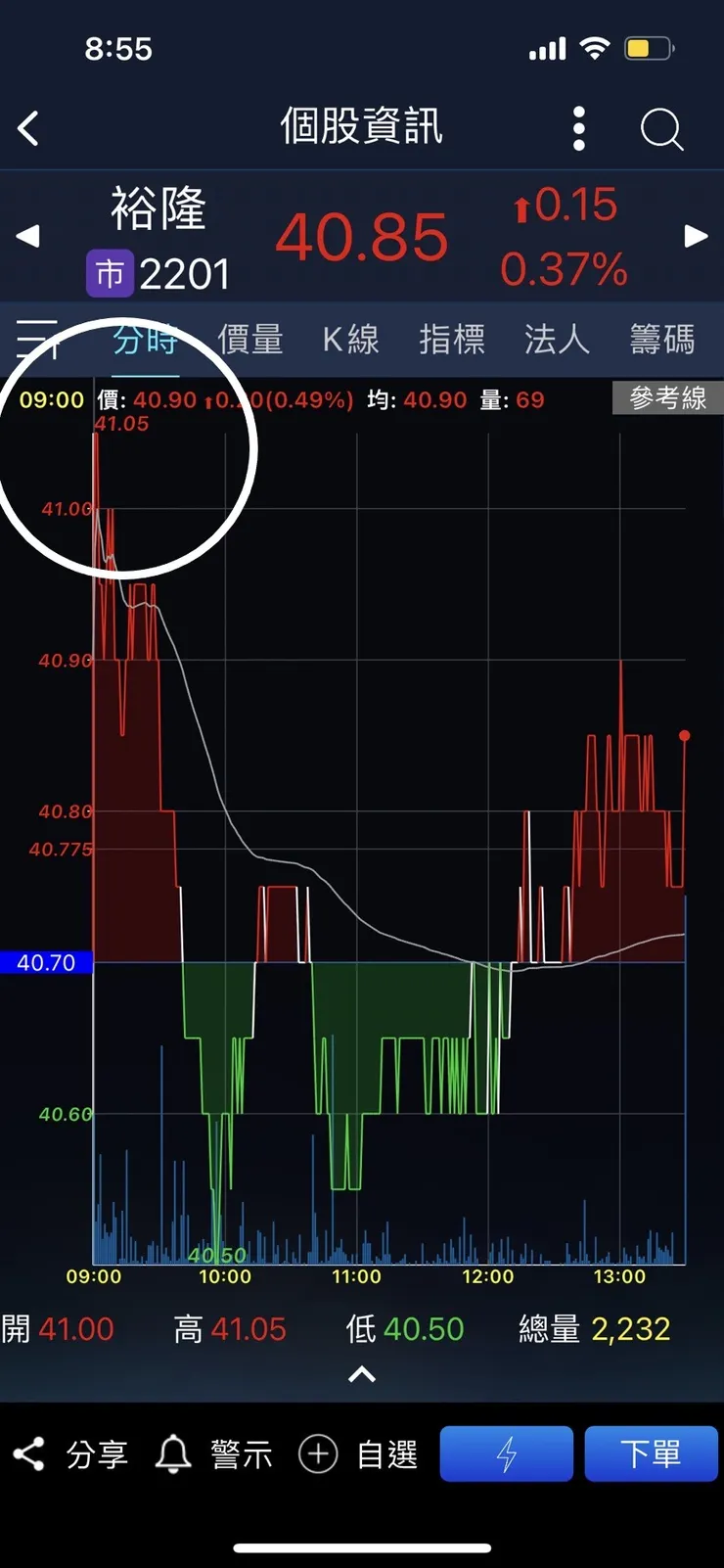Go back from the 個股資訊 page

coord(29,128)
